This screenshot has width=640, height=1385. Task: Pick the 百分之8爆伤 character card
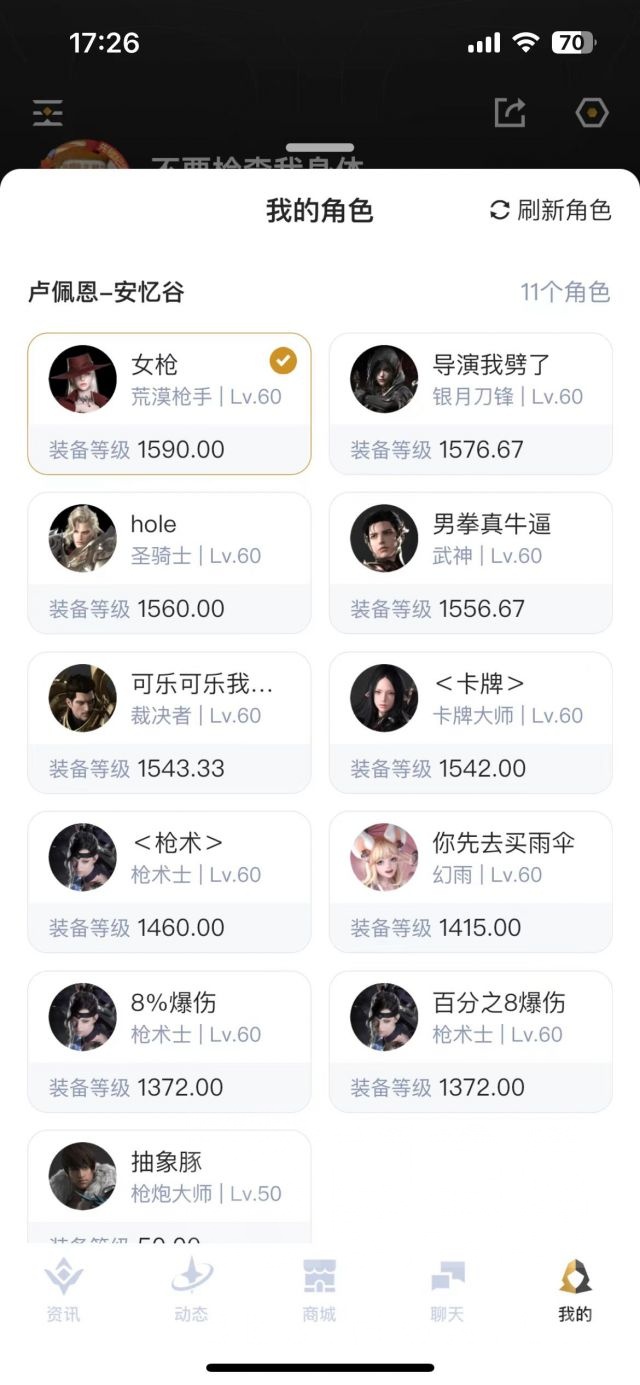click(470, 1040)
